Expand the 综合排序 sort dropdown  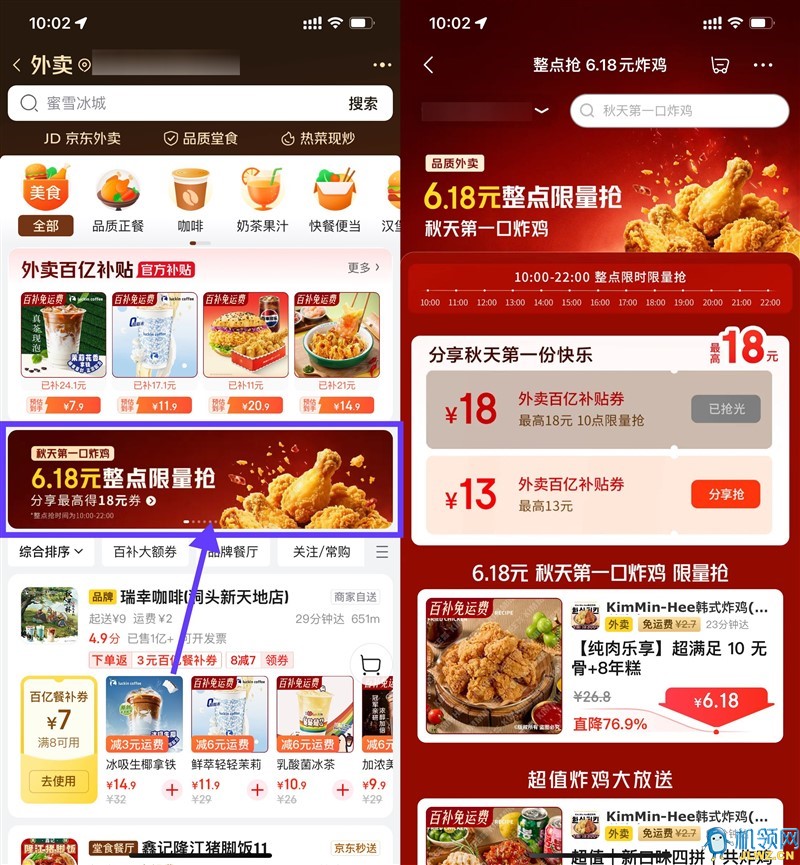[x=50, y=551]
